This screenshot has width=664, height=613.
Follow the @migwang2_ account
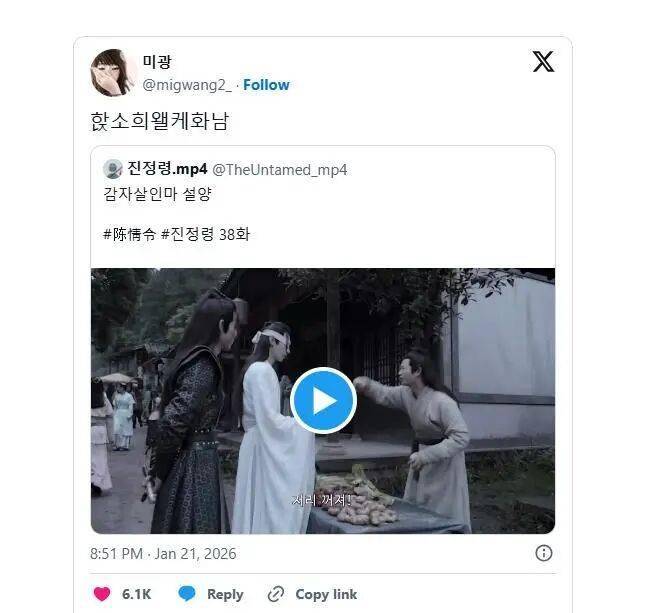[266, 85]
